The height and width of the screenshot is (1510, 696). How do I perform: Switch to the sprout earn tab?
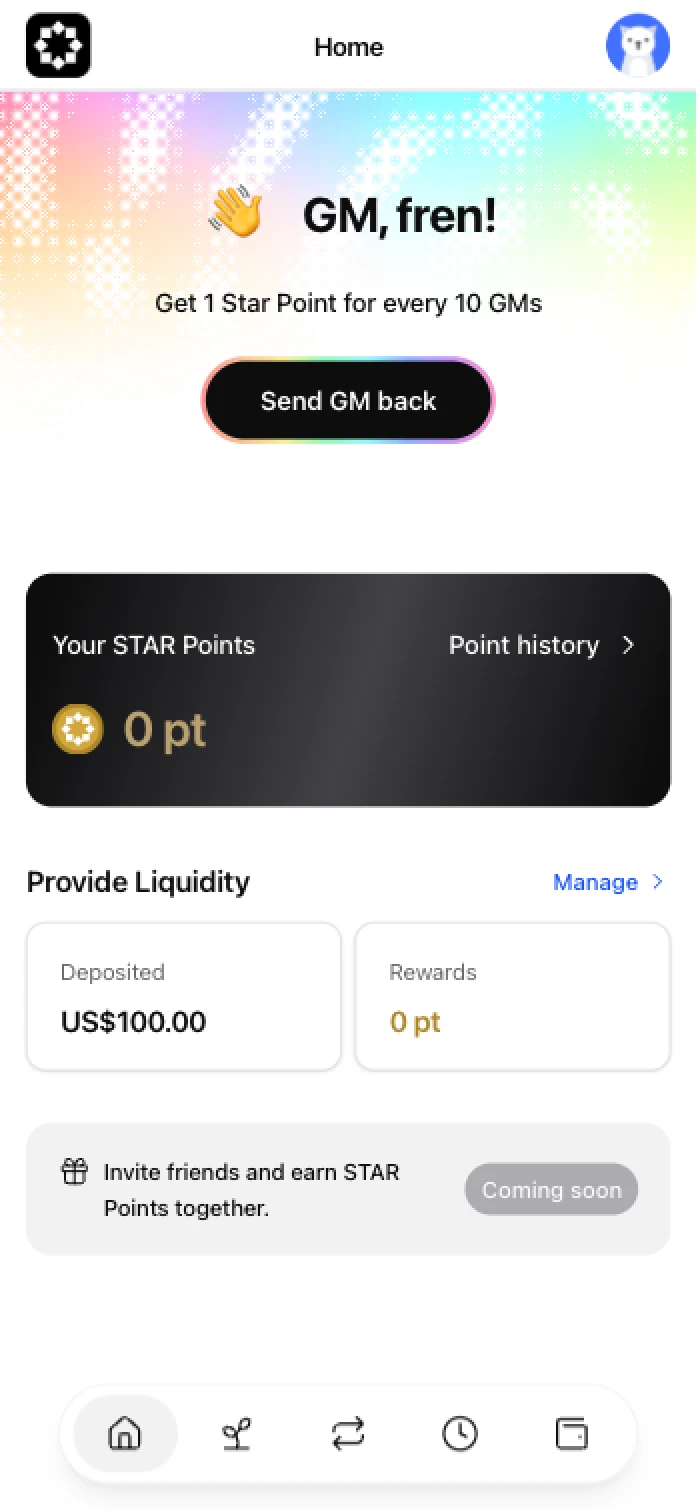tap(236, 1435)
